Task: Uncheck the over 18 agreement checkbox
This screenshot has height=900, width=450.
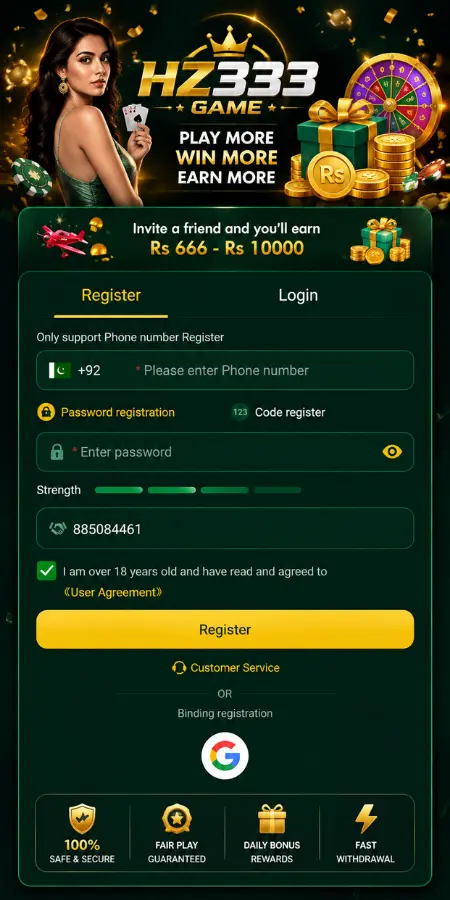Action: coord(46,571)
